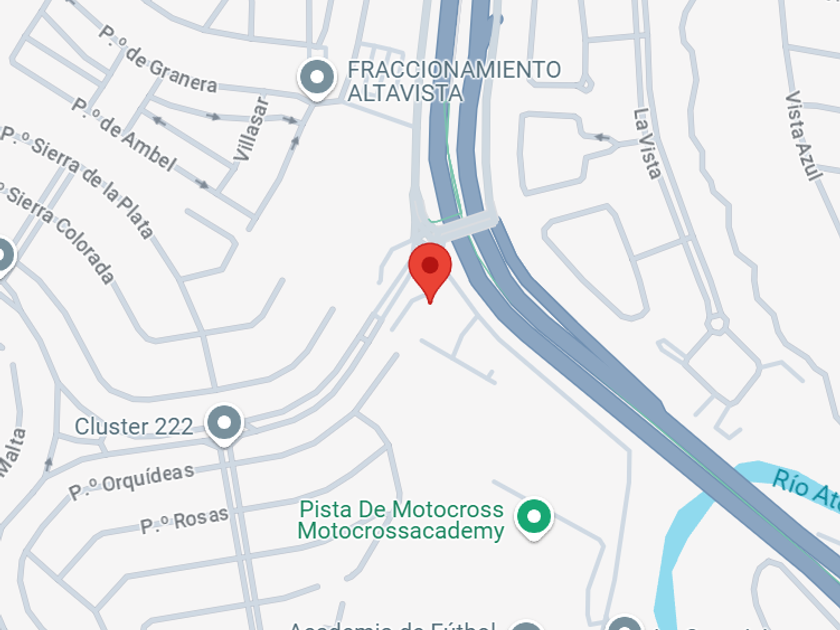Select the Cluster 222 place marker
The width and height of the screenshot is (840, 630).
pos(224,424)
